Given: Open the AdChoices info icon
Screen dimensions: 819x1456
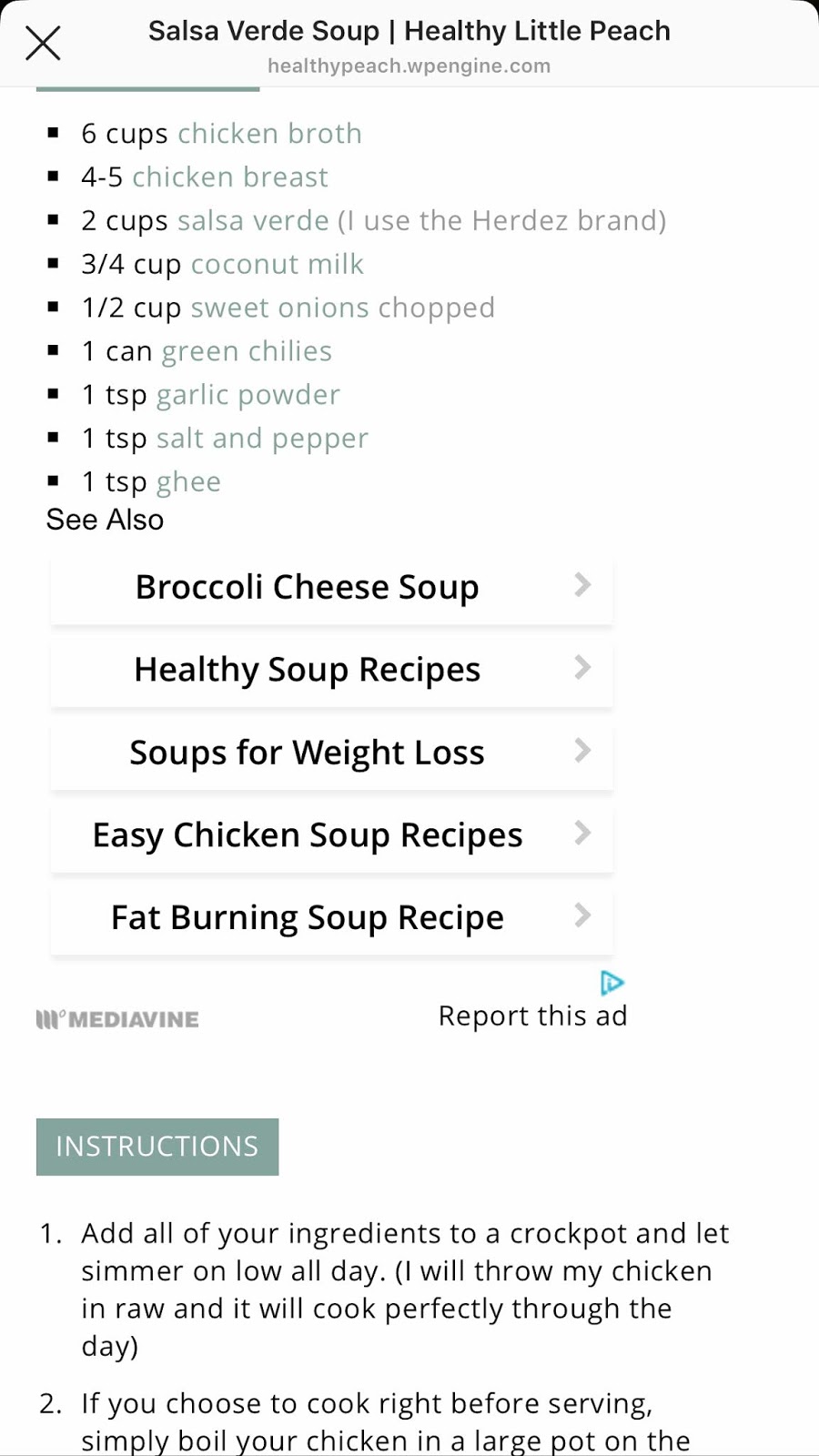Looking at the screenshot, I should point(612,983).
